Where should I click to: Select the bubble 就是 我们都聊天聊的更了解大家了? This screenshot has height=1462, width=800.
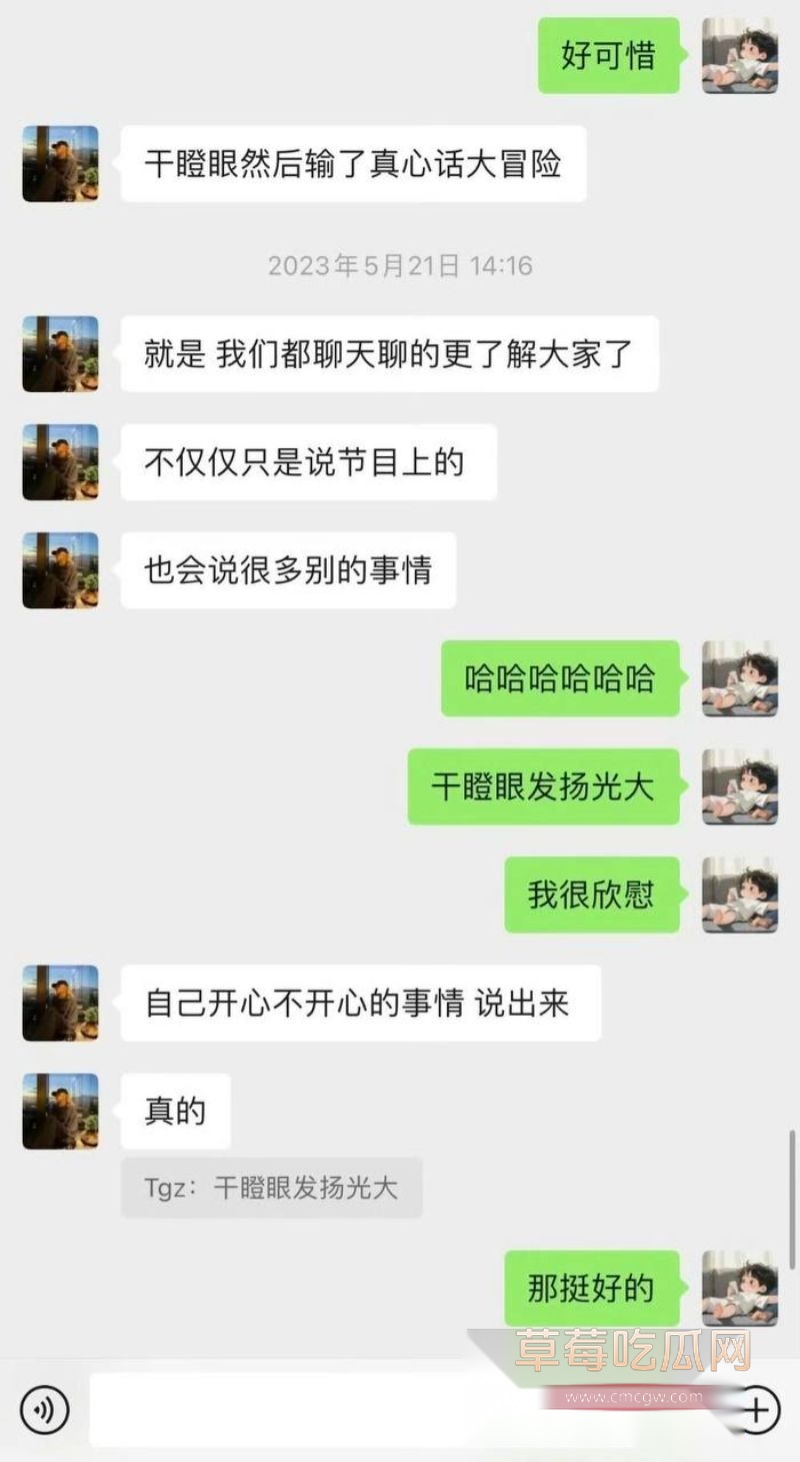pyautogui.click(x=390, y=354)
